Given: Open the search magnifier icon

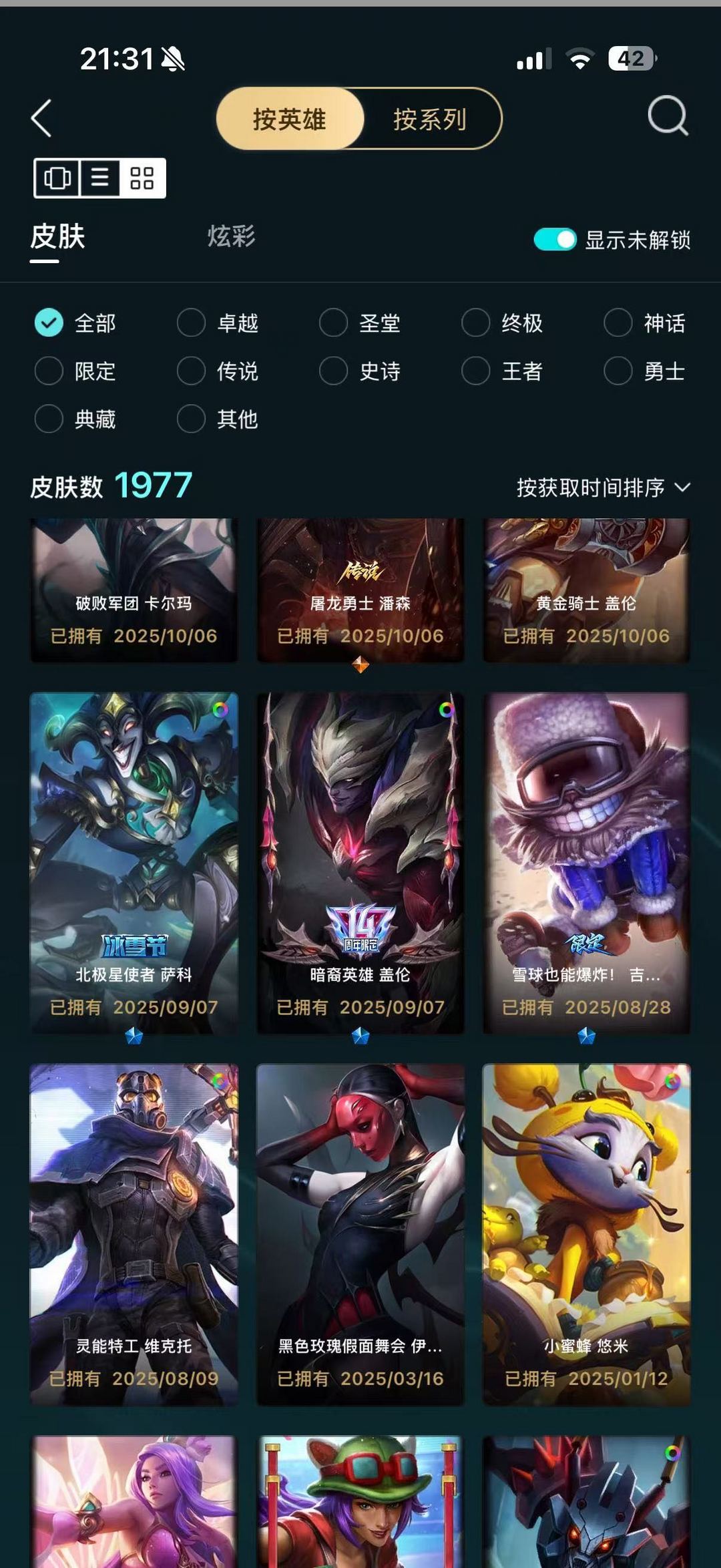Looking at the screenshot, I should [x=668, y=116].
